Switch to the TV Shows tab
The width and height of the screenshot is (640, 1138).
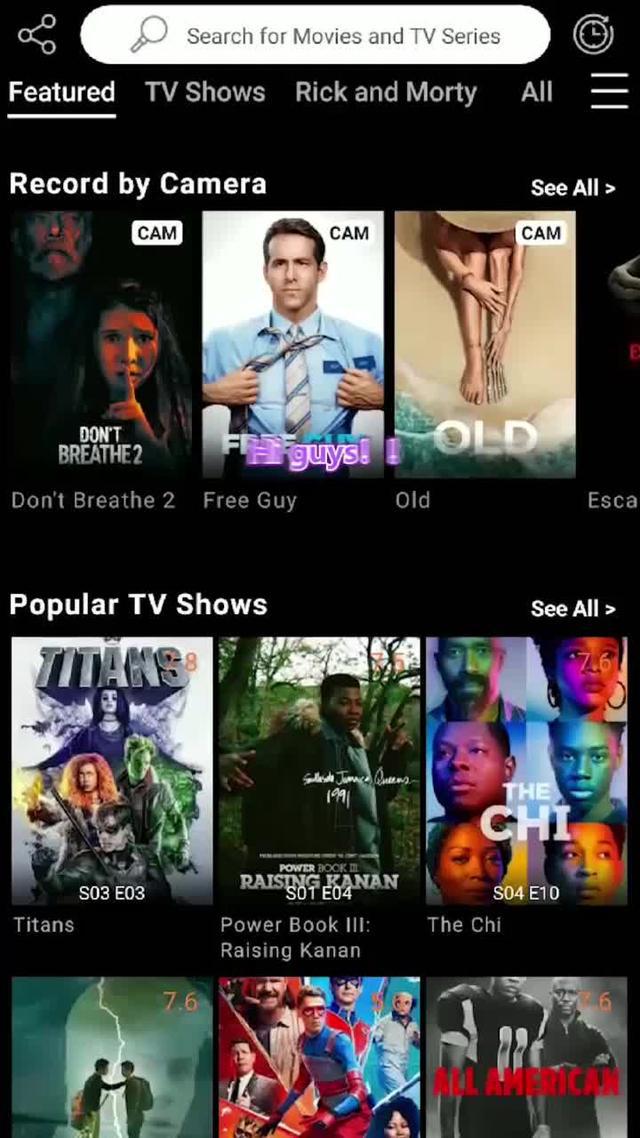tap(205, 93)
